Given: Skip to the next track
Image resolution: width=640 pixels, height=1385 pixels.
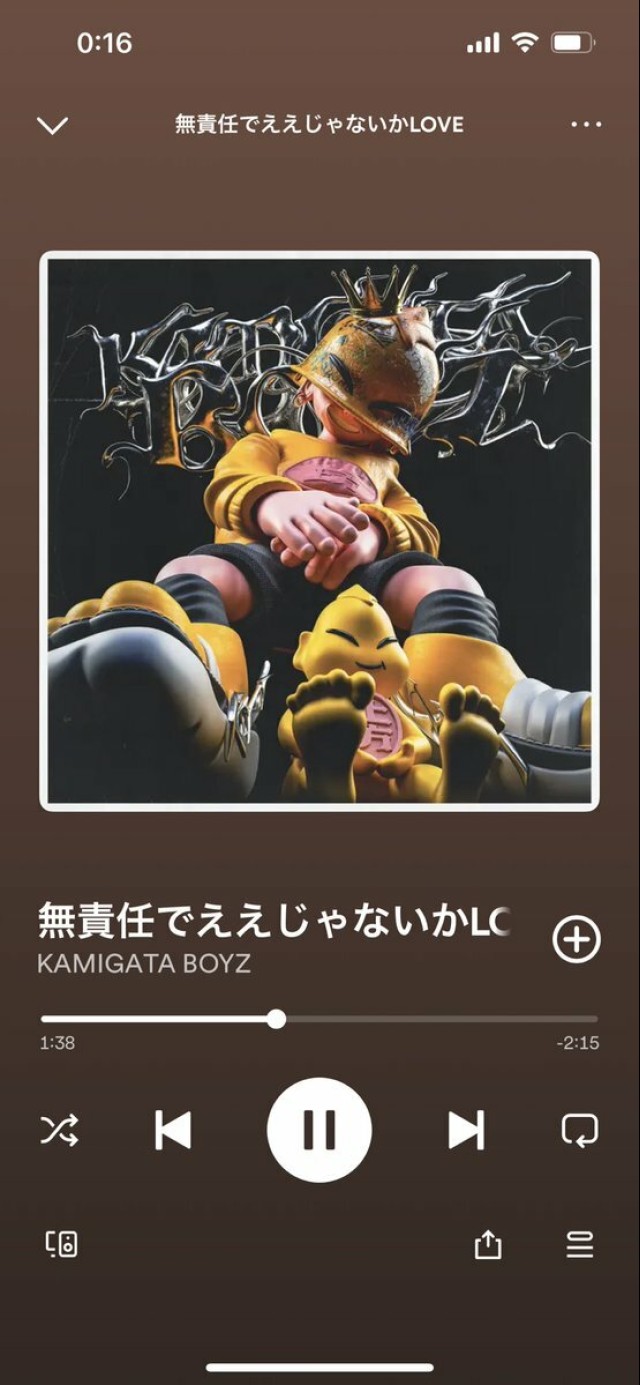Looking at the screenshot, I should [x=465, y=1130].
